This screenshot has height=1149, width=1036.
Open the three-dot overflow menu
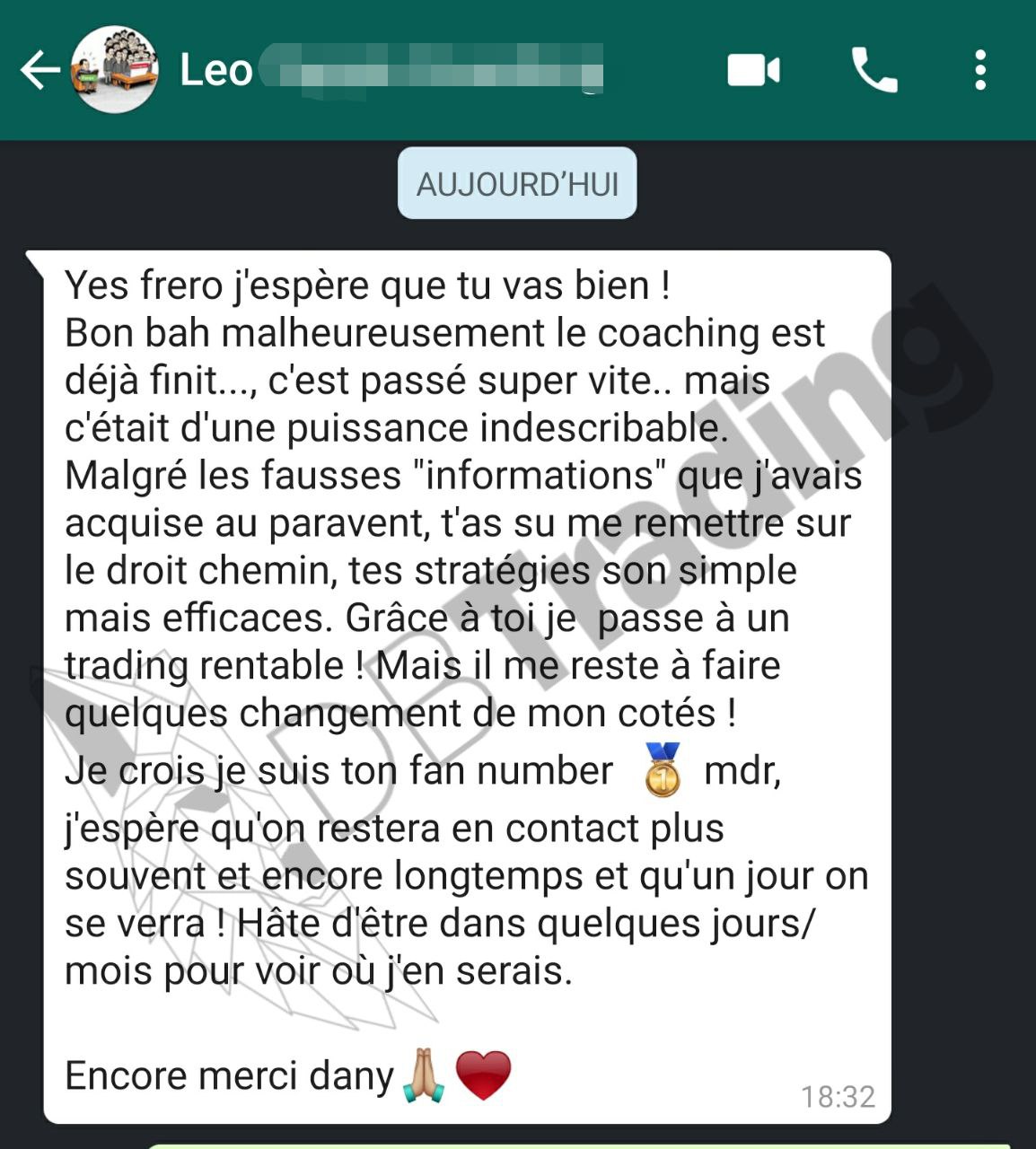coord(980,70)
